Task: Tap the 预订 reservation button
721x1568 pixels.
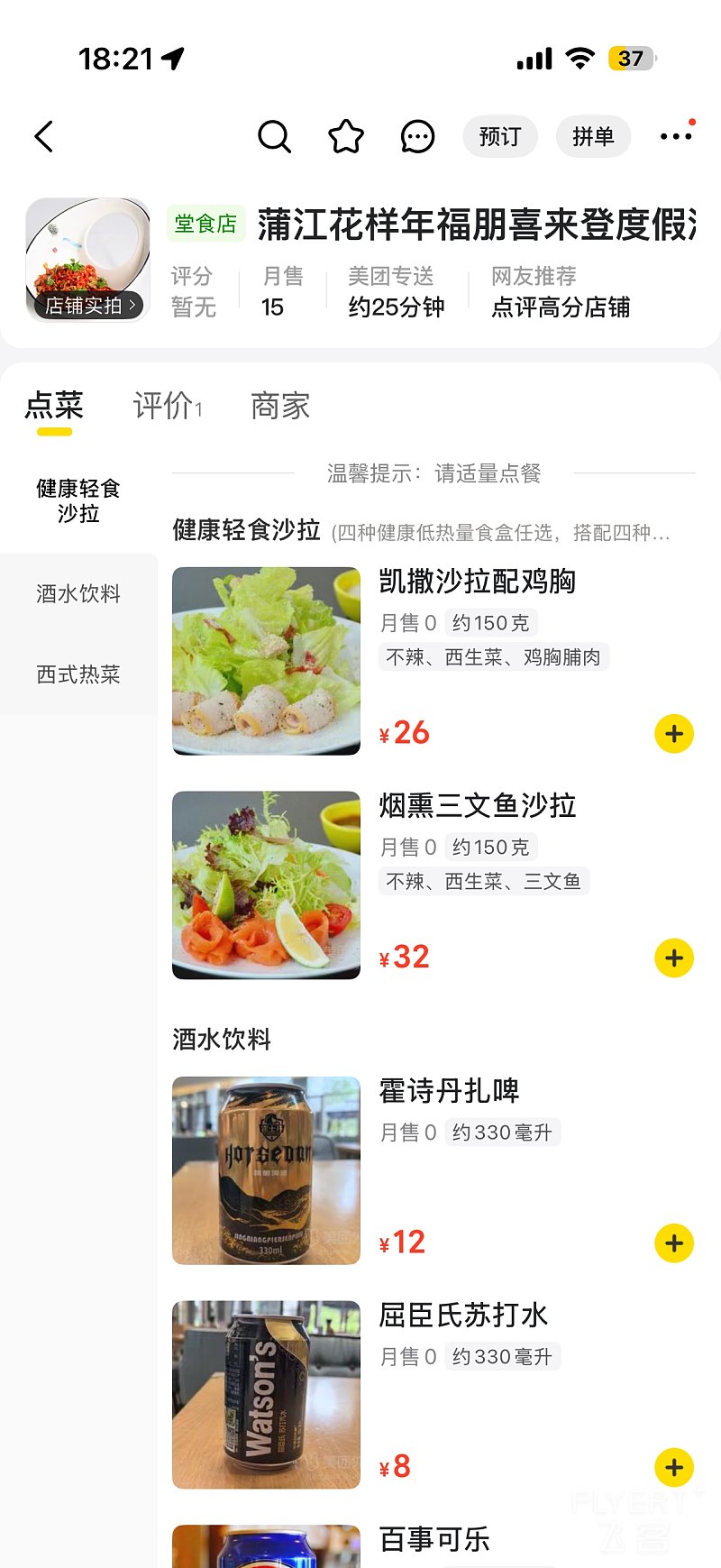Action: pos(500,137)
